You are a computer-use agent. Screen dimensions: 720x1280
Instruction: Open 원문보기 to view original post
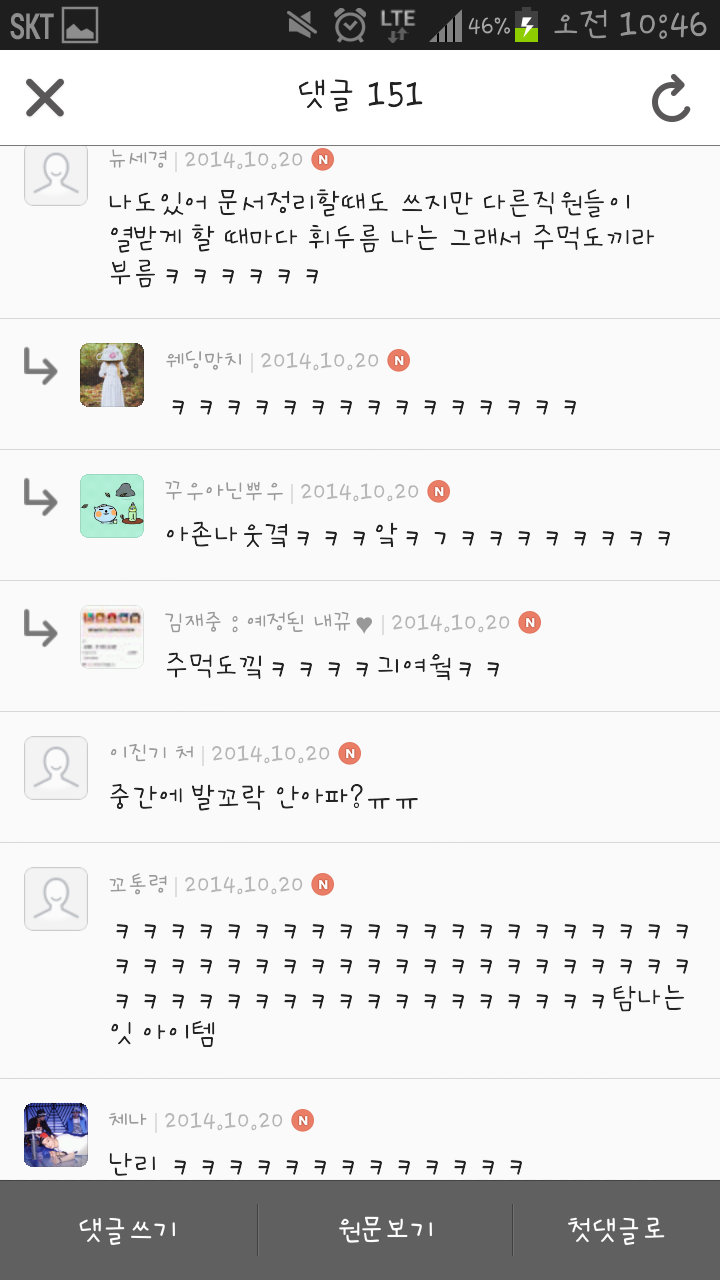pyautogui.click(x=385, y=1229)
